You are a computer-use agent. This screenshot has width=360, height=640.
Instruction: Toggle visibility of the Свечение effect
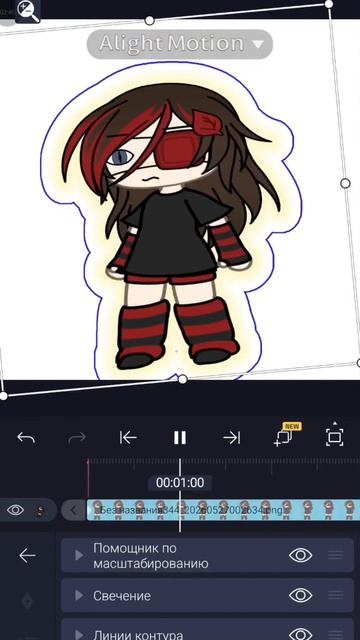click(x=300, y=596)
